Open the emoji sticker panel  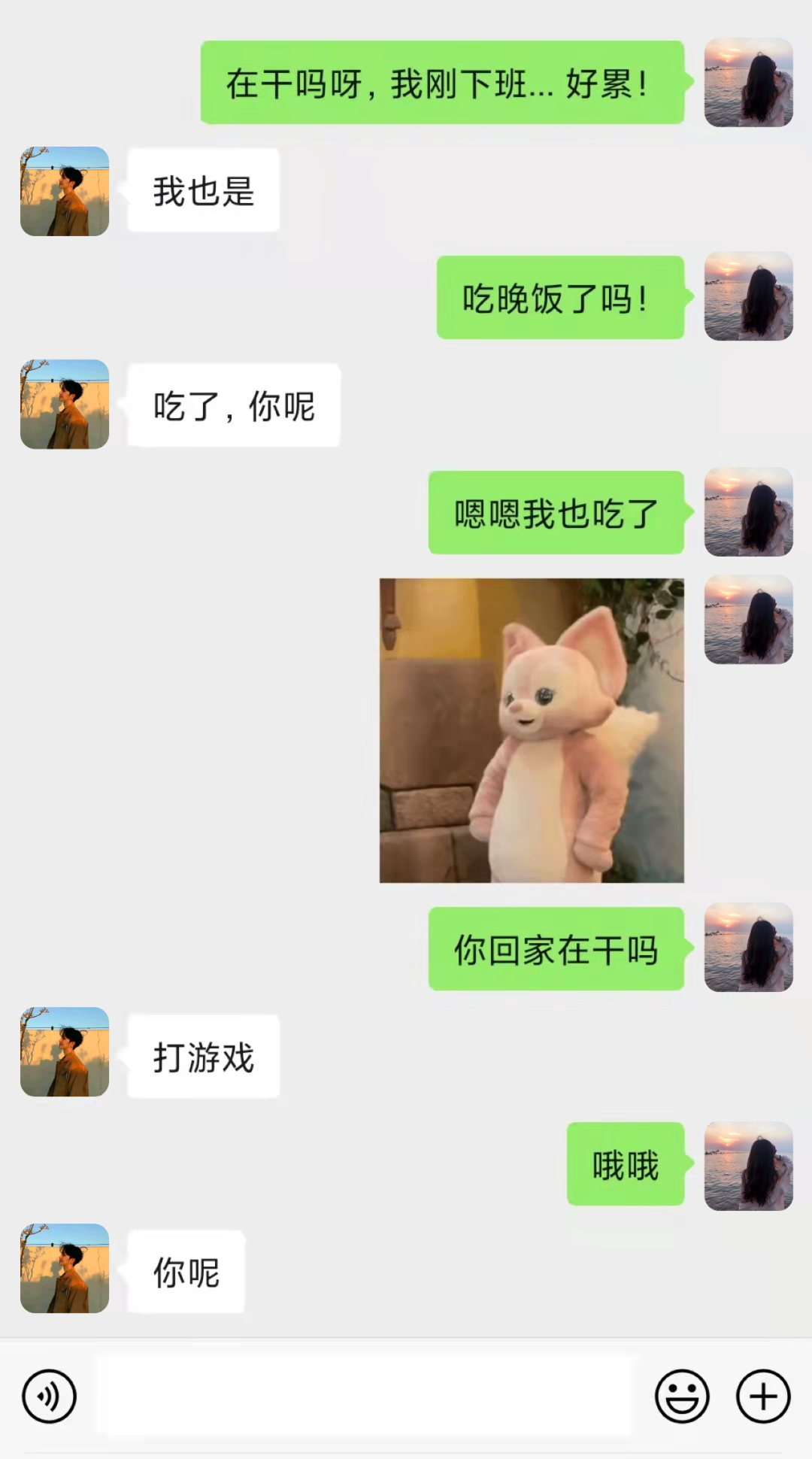(x=682, y=1396)
